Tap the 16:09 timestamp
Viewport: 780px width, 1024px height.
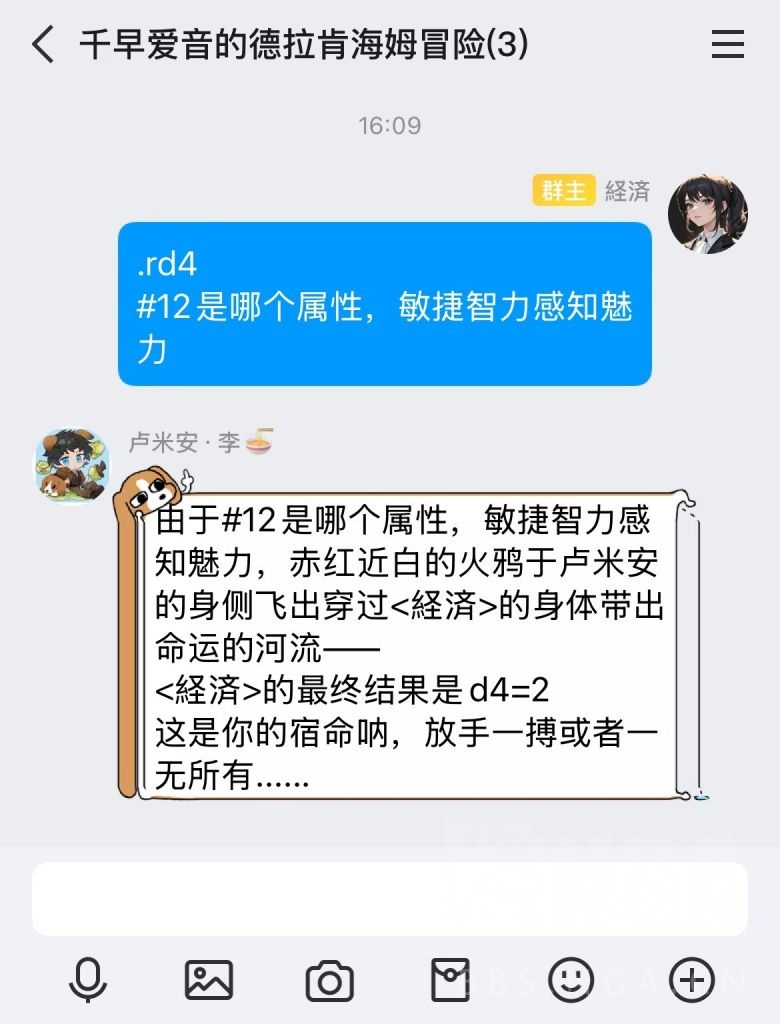pyautogui.click(x=389, y=125)
